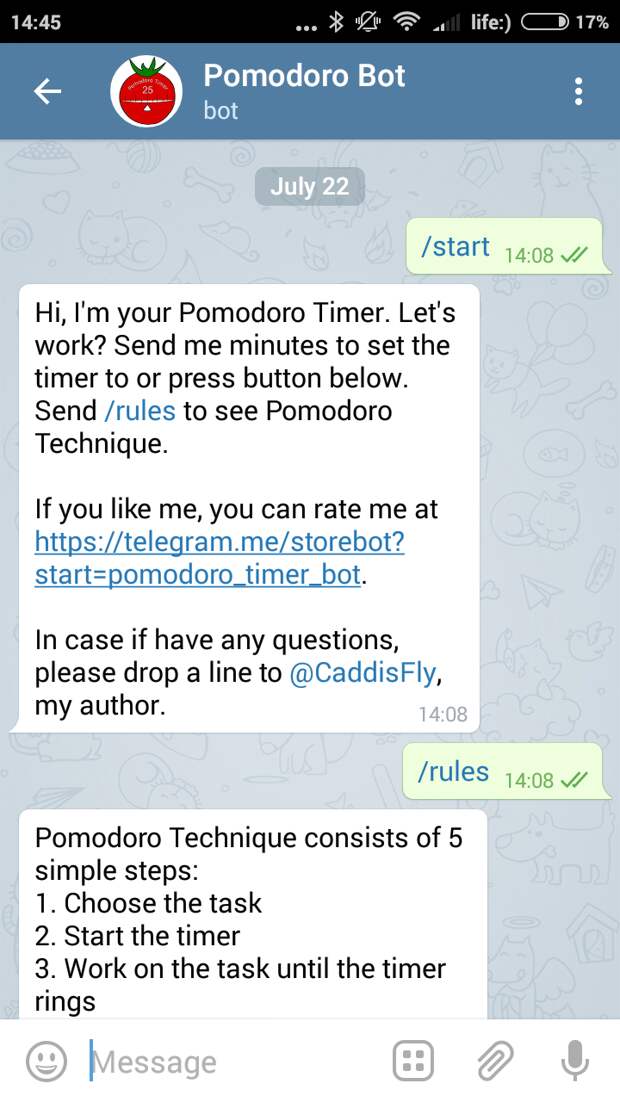Open the emoji picker

click(x=46, y=1061)
